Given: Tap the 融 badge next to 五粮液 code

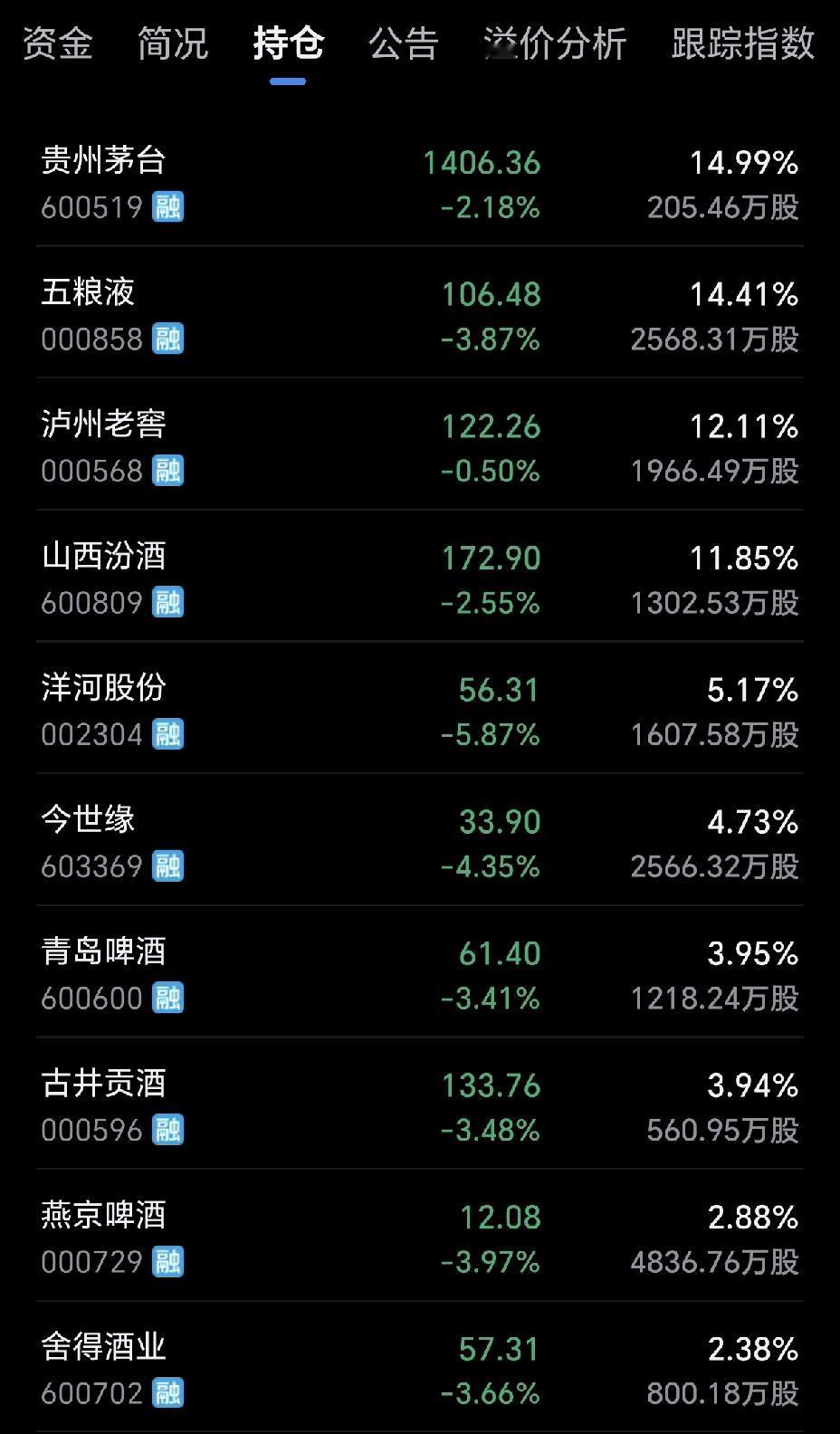Looking at the screenshot, I should [167, 339].
